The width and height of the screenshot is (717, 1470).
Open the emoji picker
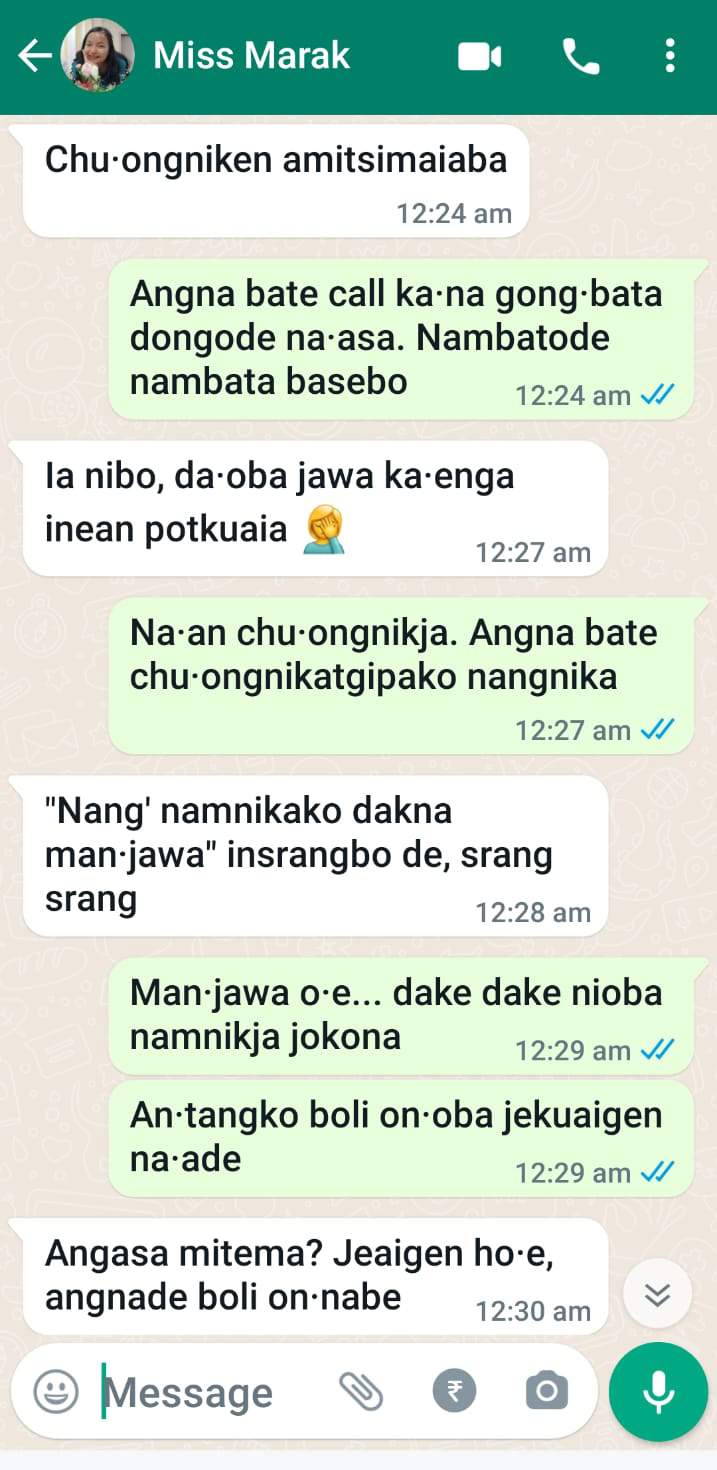[56, 1391]
